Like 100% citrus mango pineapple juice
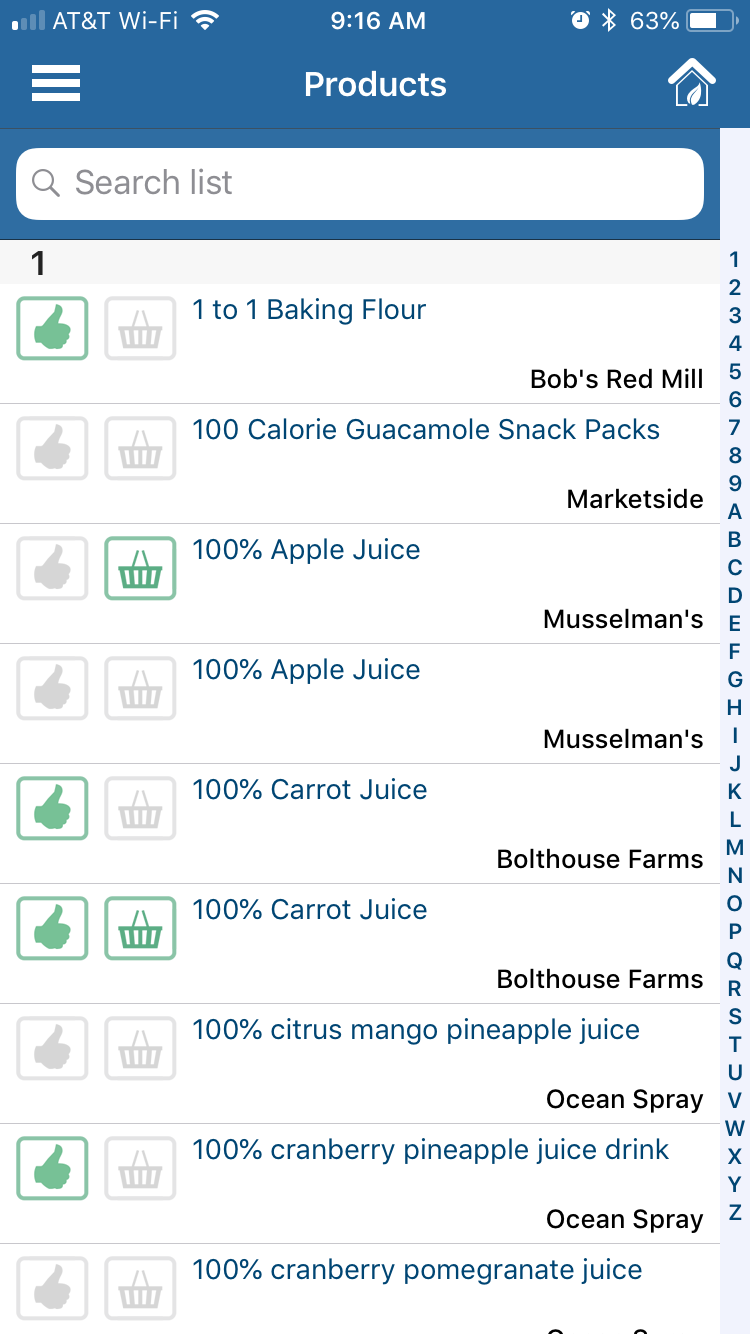Viewport: 750px width, 1334px height. [x=52, y=1048]
